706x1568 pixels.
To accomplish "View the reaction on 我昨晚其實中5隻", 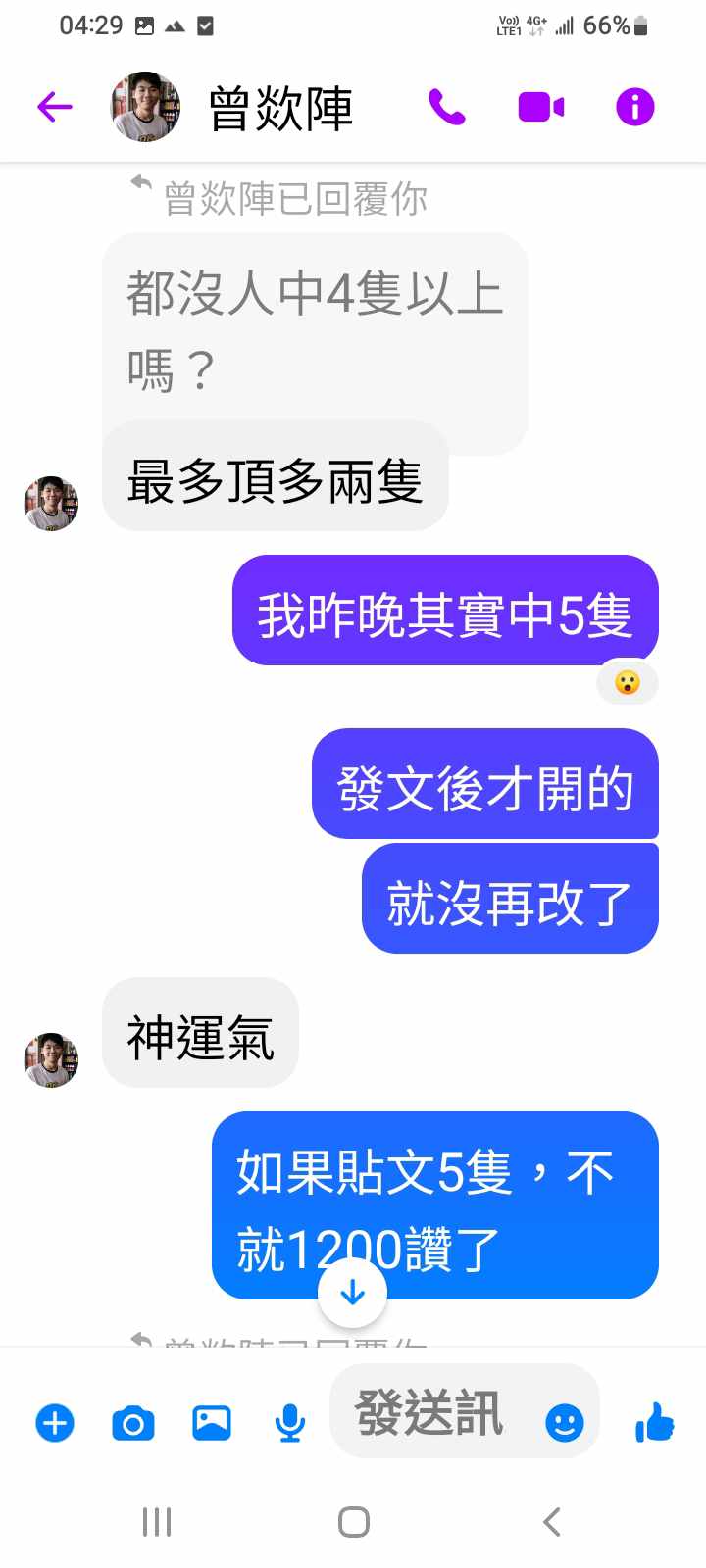I will click(627, 682).
